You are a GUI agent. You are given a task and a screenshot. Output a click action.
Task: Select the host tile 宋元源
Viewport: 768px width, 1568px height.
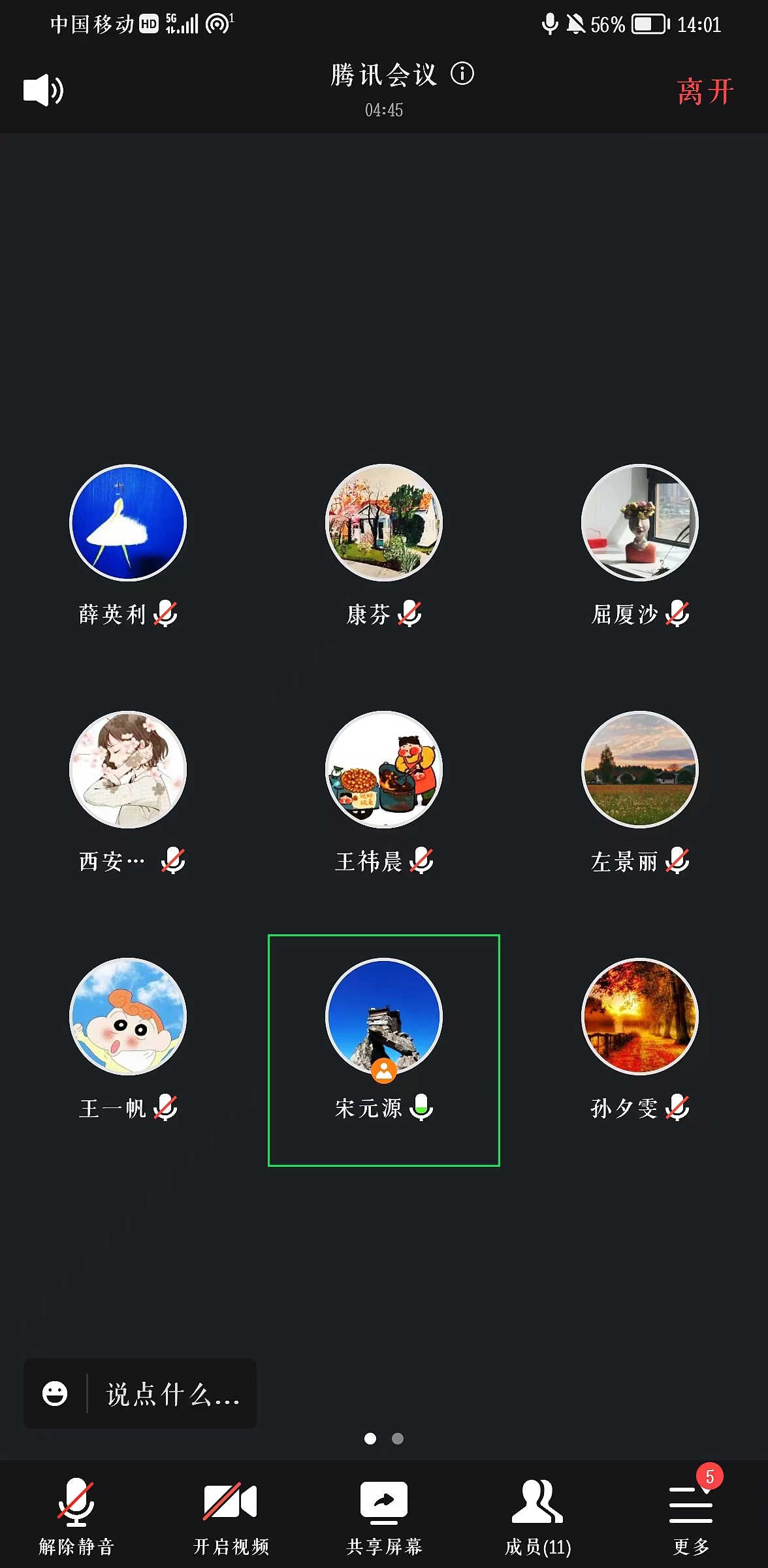(384, 1017)
